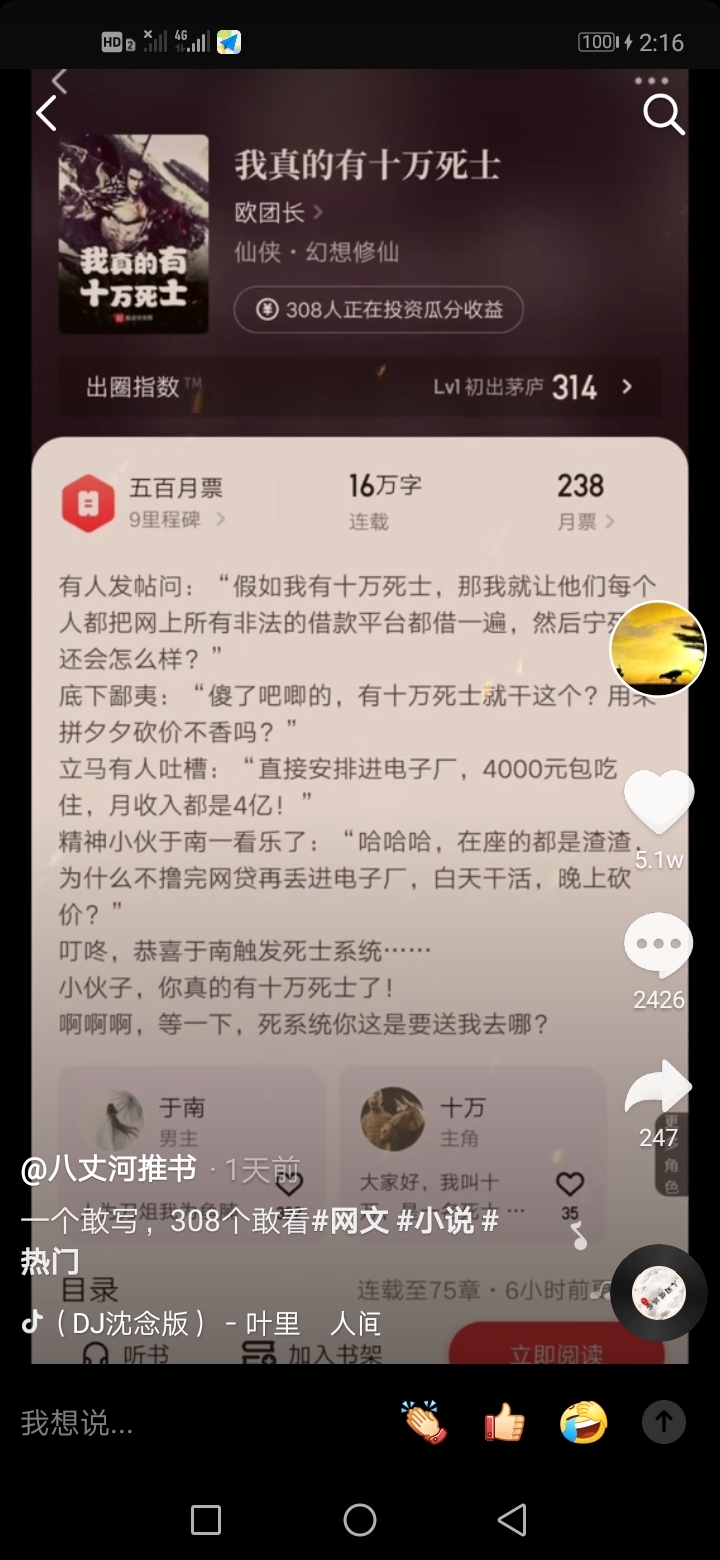Send the thumbs up emoji
720x1560 pixels.
[x=504, y=1421]
